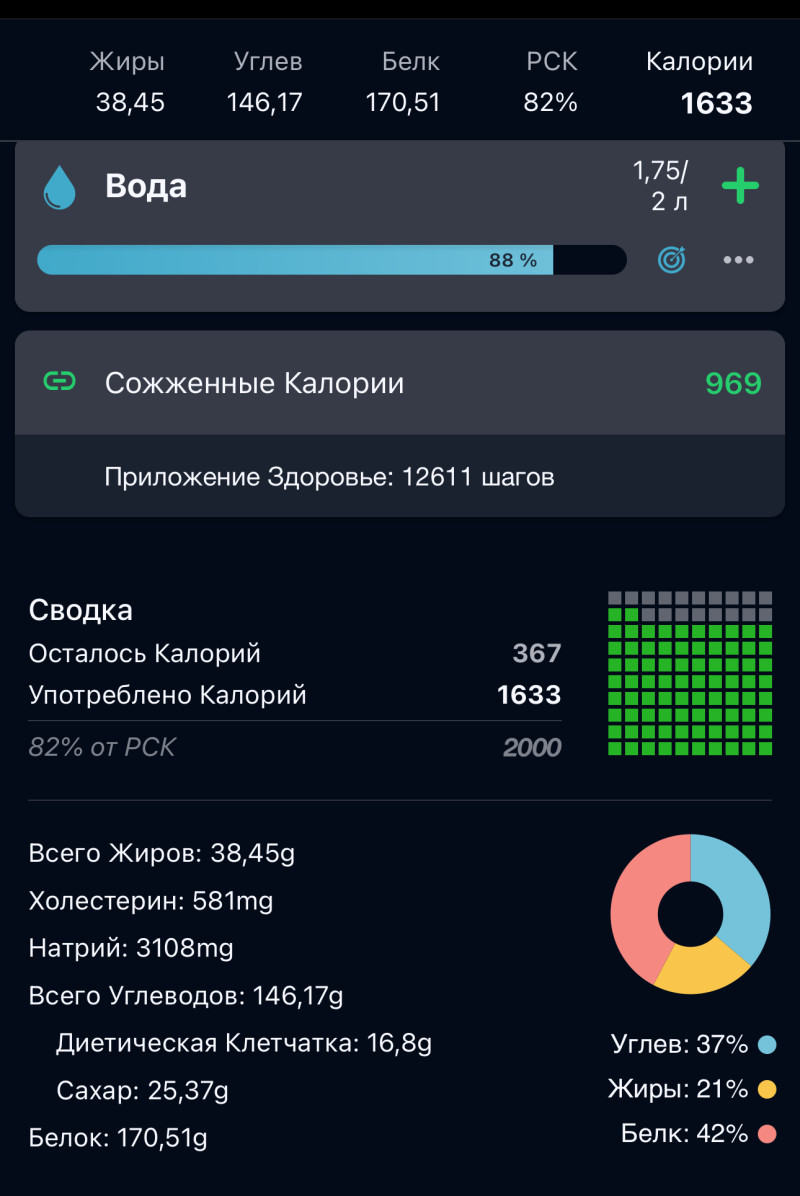Add water with the green plus
Viewport: 800px width, 1196px height.
740,186
